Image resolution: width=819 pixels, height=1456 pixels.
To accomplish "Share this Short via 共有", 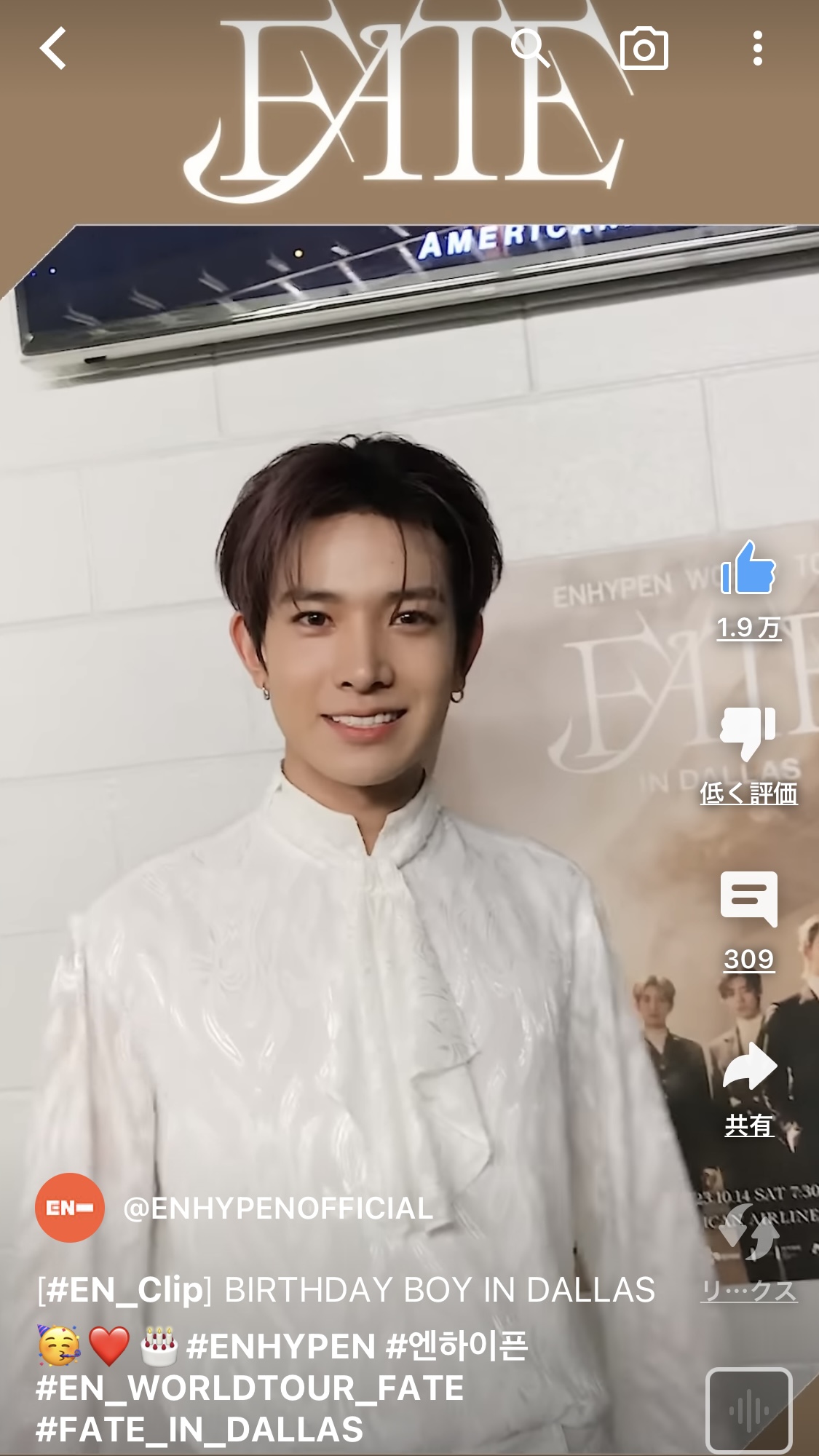I will (748, 1067).
